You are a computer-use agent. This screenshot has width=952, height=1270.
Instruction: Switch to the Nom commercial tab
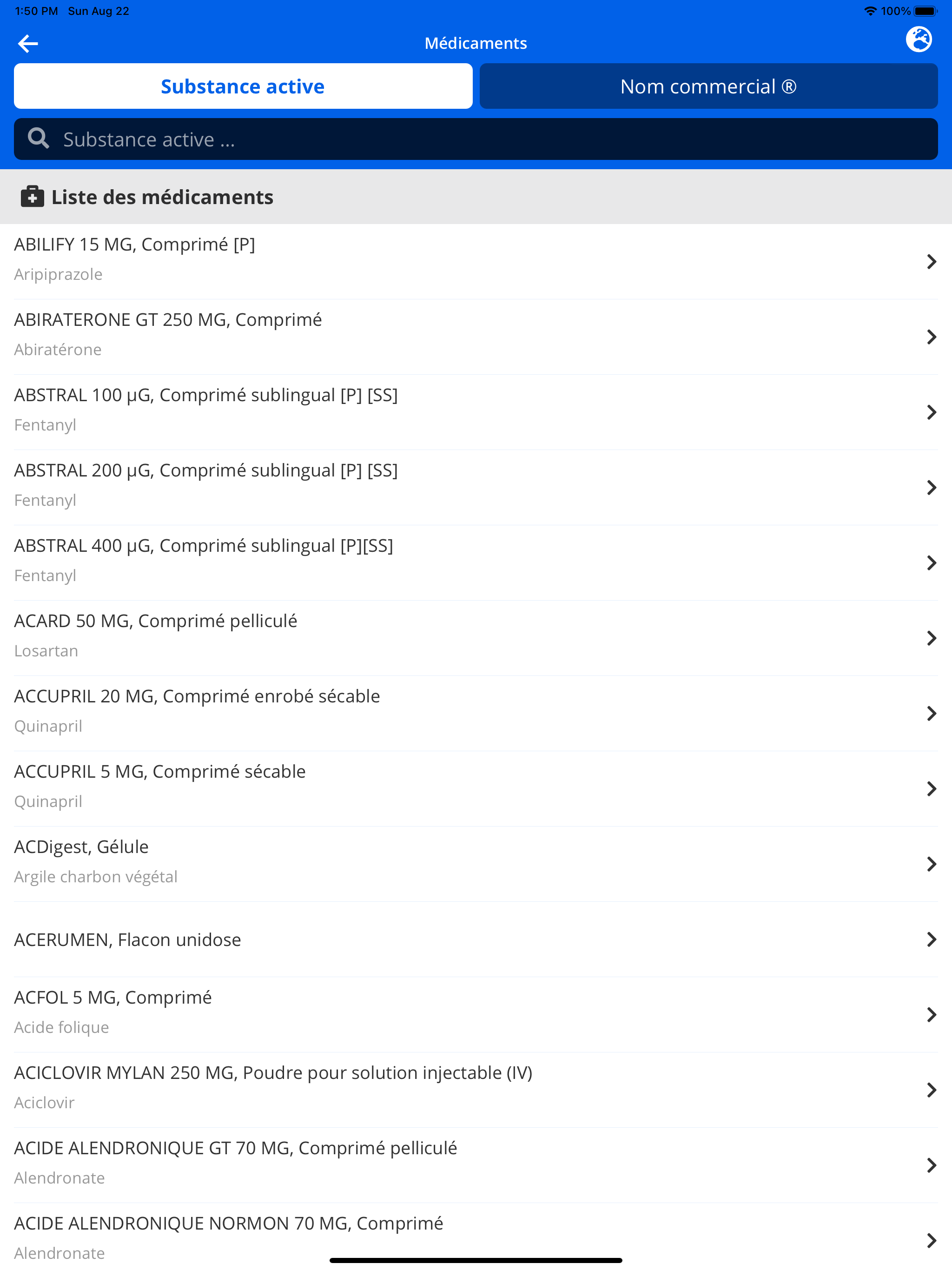pos(708,86)
